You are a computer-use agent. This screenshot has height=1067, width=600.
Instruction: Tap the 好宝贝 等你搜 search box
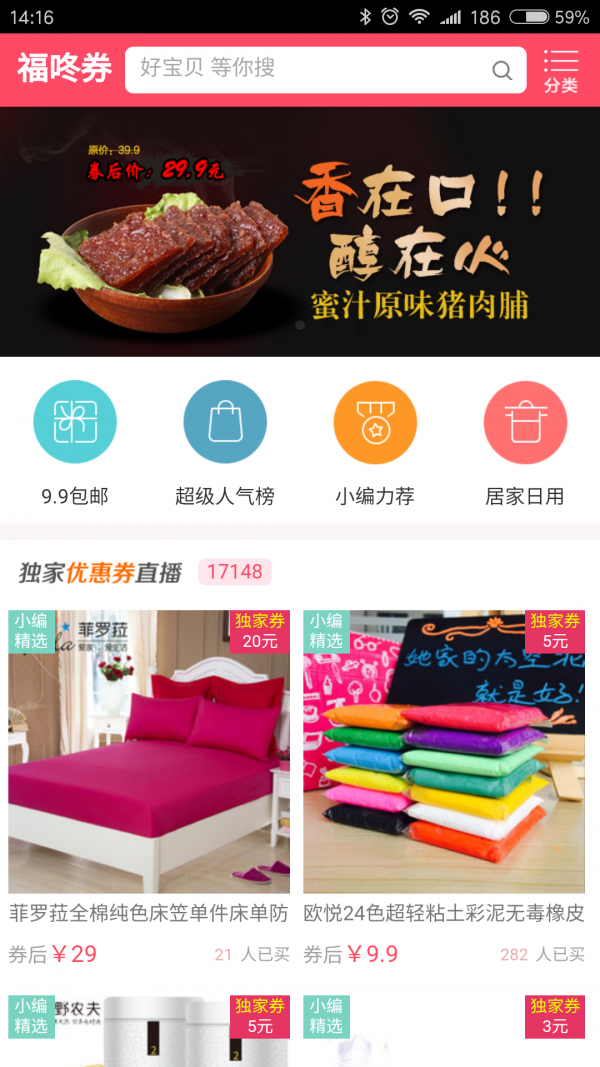310,69
